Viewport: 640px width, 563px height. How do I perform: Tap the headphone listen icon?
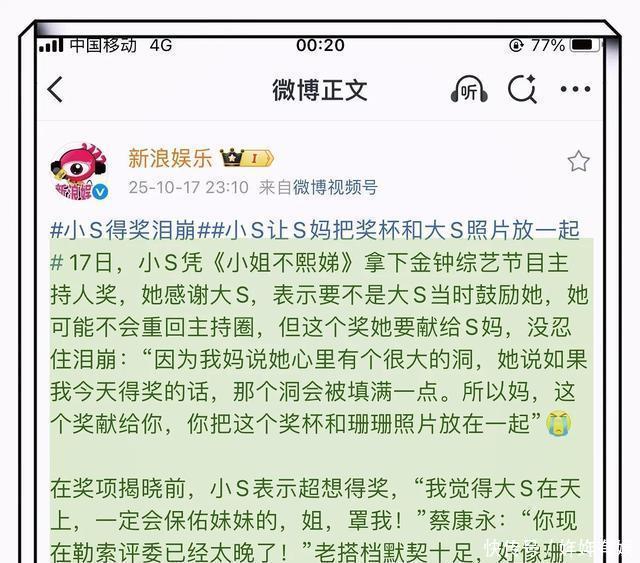click(x=469, y=89)
